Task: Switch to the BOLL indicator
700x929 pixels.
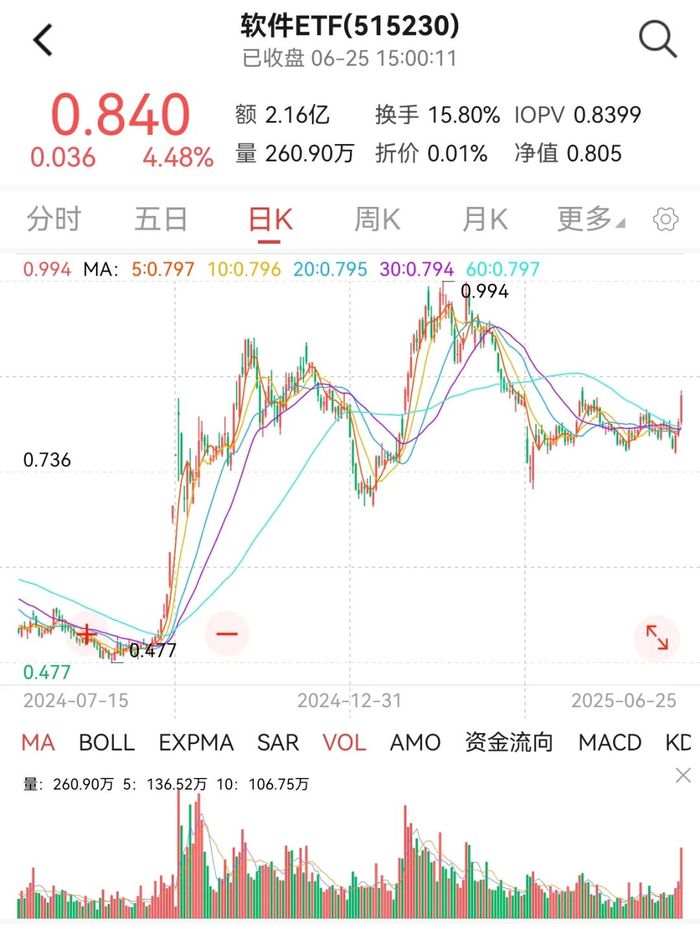Action: 106,742
